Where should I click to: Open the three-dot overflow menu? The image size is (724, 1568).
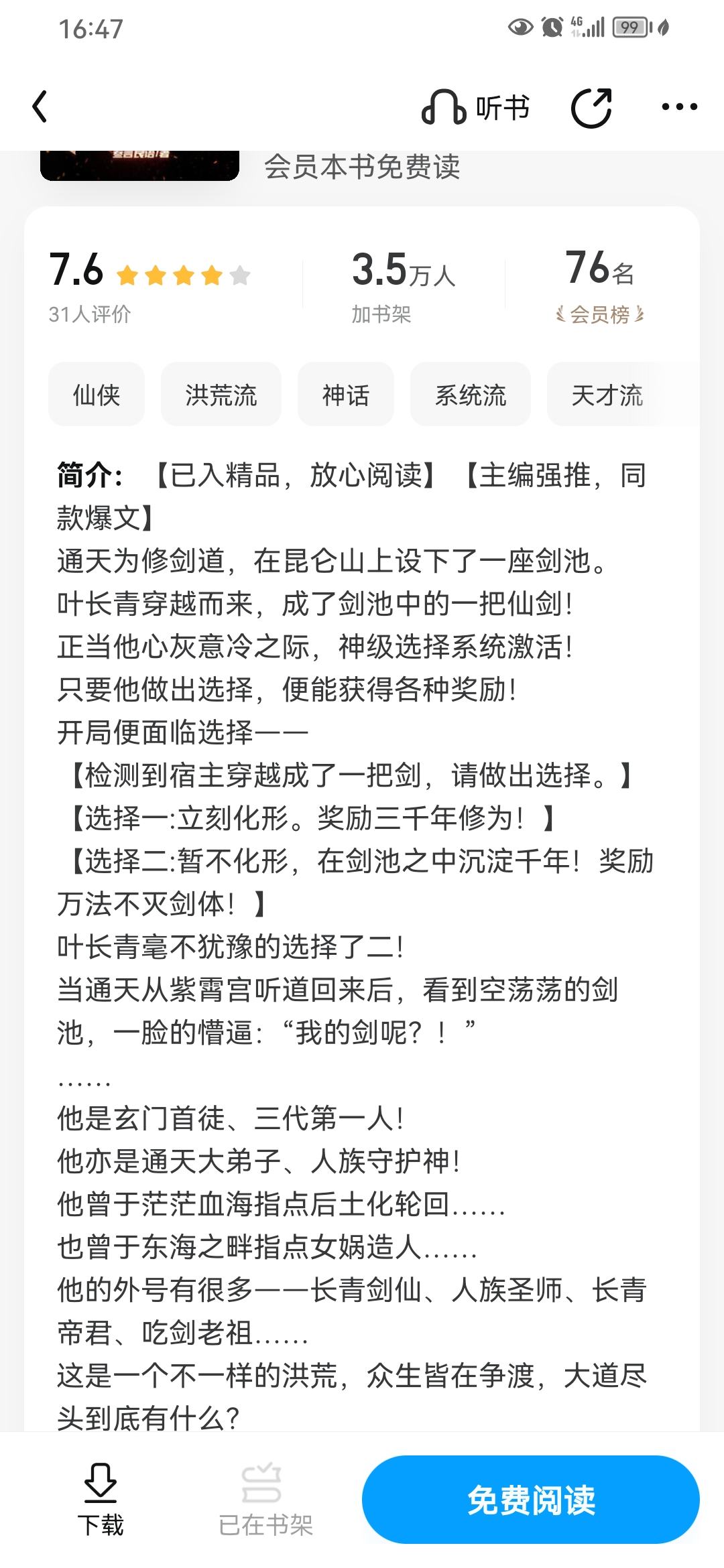pos(679,107)
